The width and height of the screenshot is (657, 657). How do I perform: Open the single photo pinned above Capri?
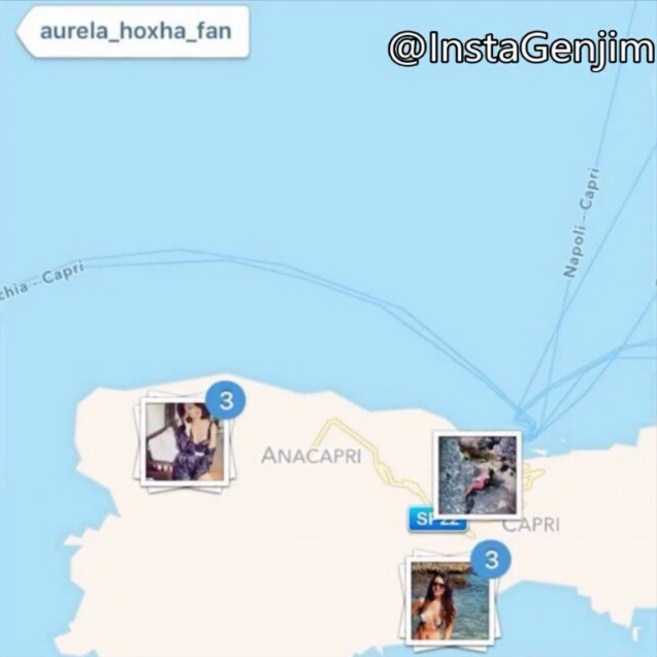(x=476, y=474)
